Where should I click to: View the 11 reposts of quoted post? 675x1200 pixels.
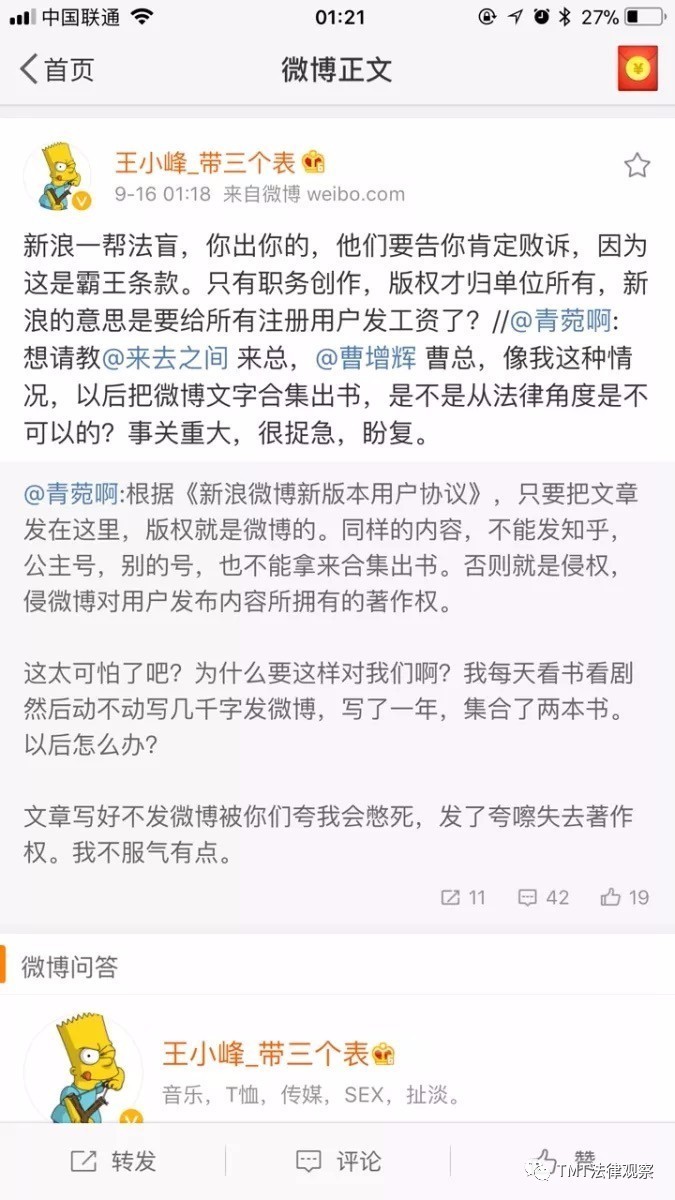463,897
